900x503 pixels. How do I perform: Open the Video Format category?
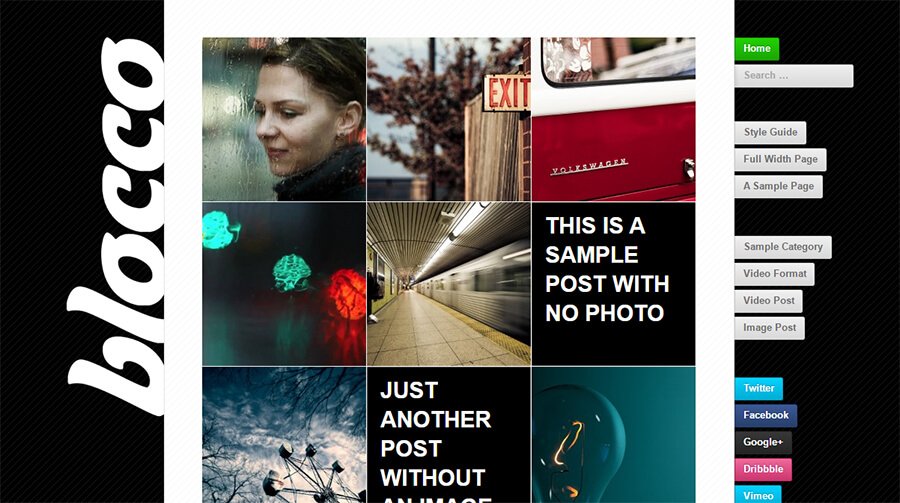click(774, 274)
